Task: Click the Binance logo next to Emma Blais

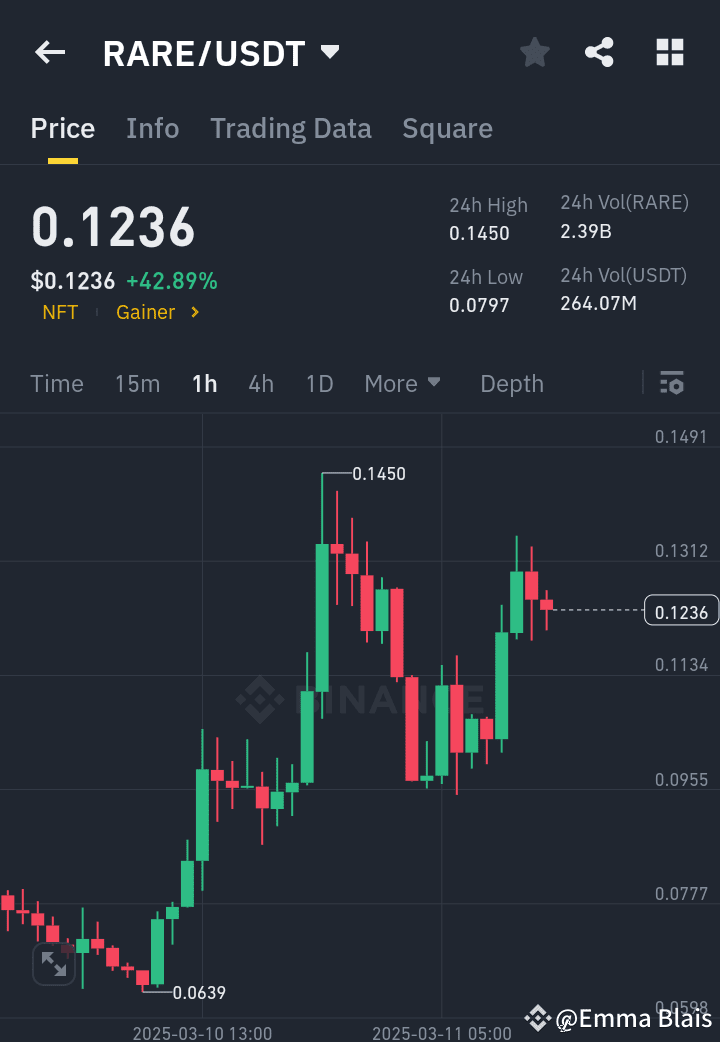Action: click(x=537, y=1019)
